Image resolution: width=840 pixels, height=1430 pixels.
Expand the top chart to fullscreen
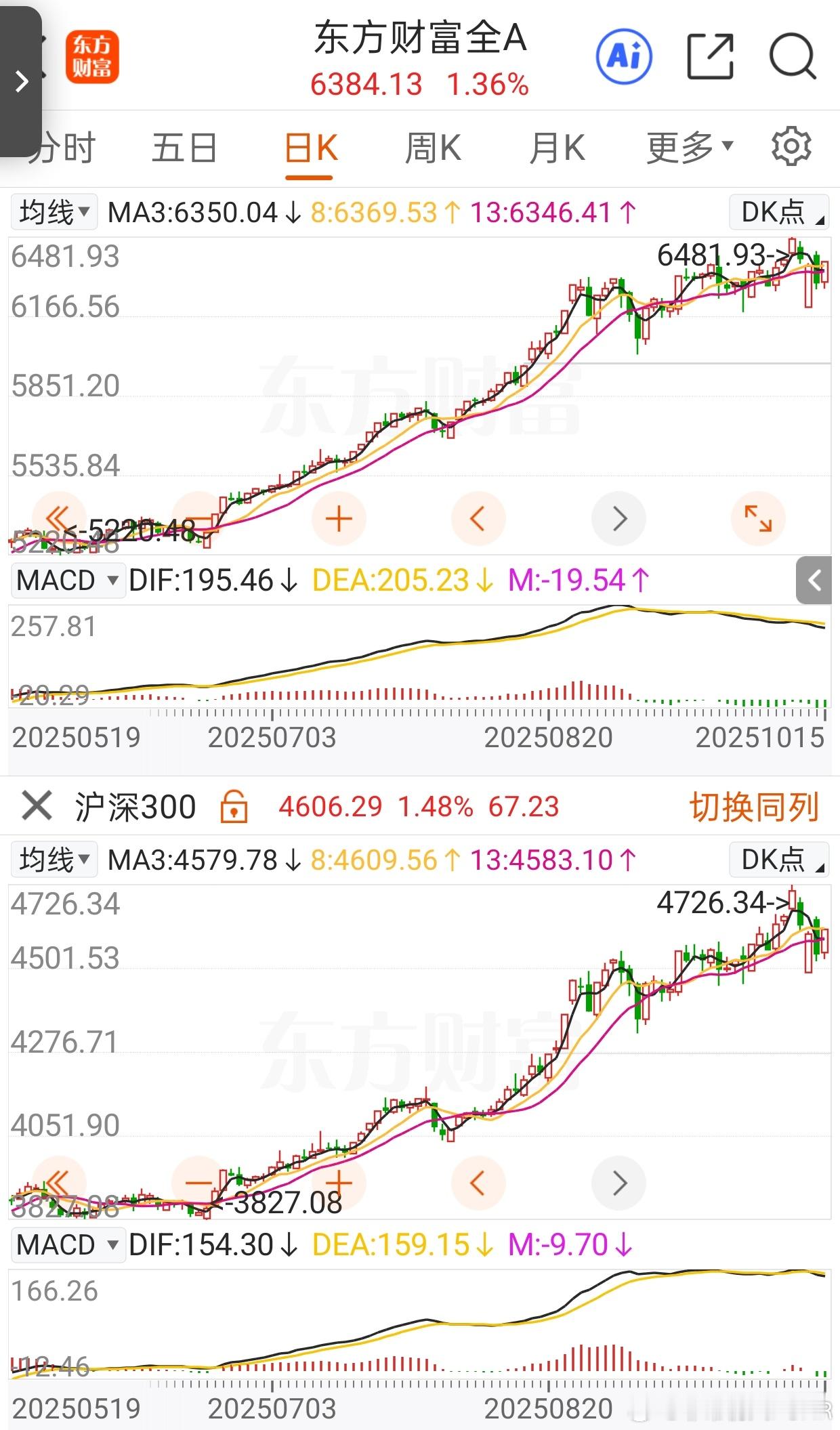click(758, 519)
